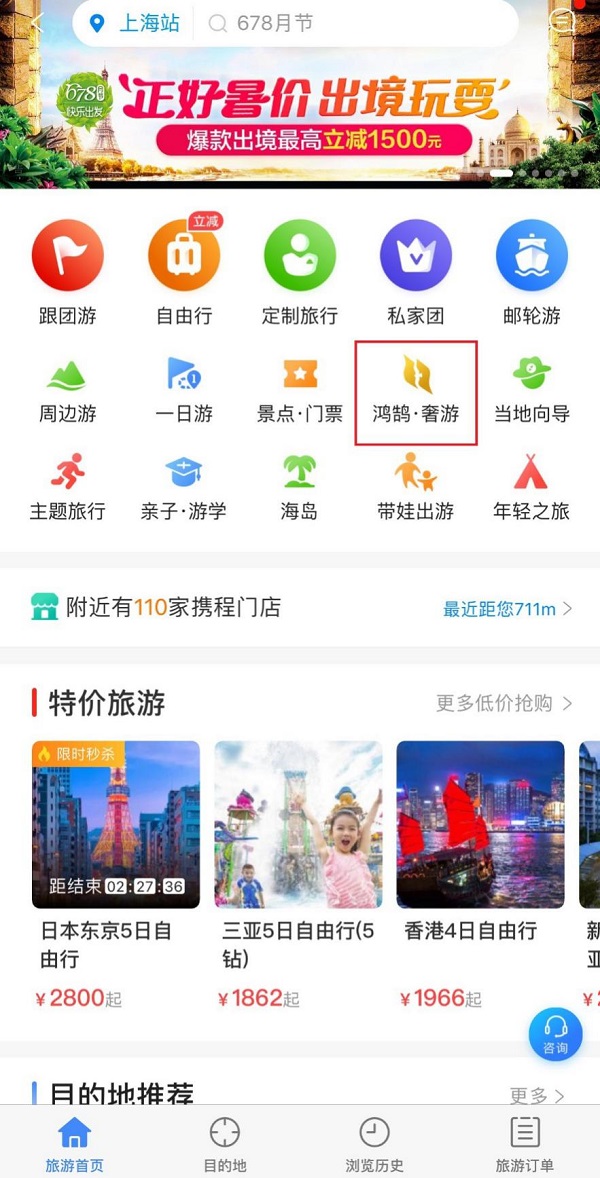Open the 跟团游 category

click(68, 256)
